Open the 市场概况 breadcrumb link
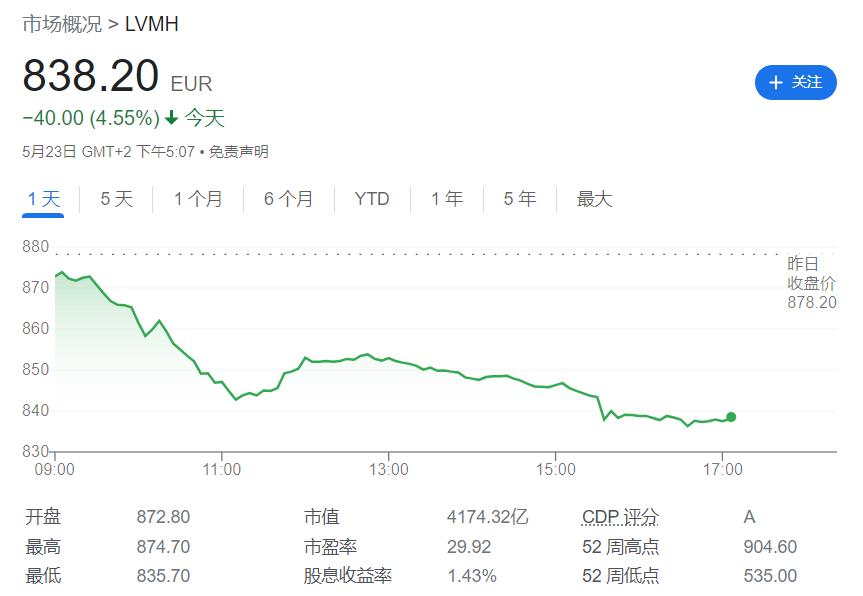The width and height of the screenshot is (863, 596). [61, 23]
